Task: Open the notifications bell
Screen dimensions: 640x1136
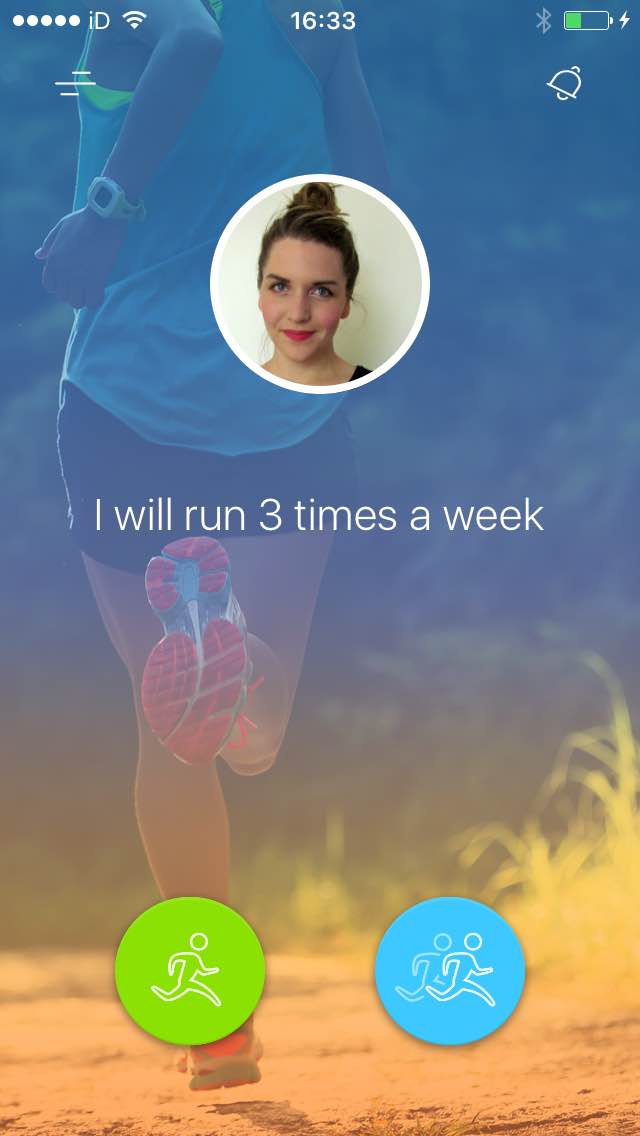Action: pyautogui.click(x=565, y=83)
